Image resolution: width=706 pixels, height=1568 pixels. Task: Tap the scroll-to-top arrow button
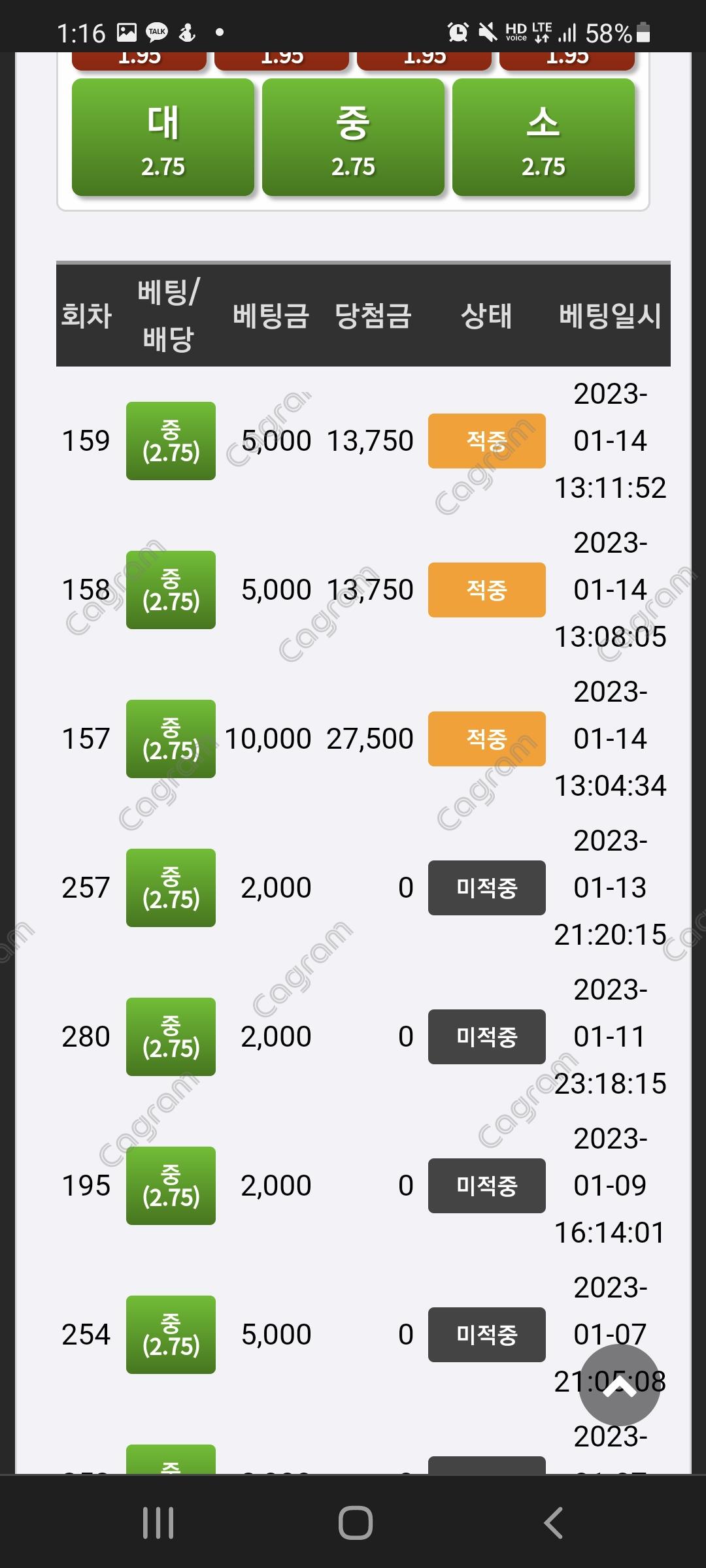click(x=619, y=1385)
